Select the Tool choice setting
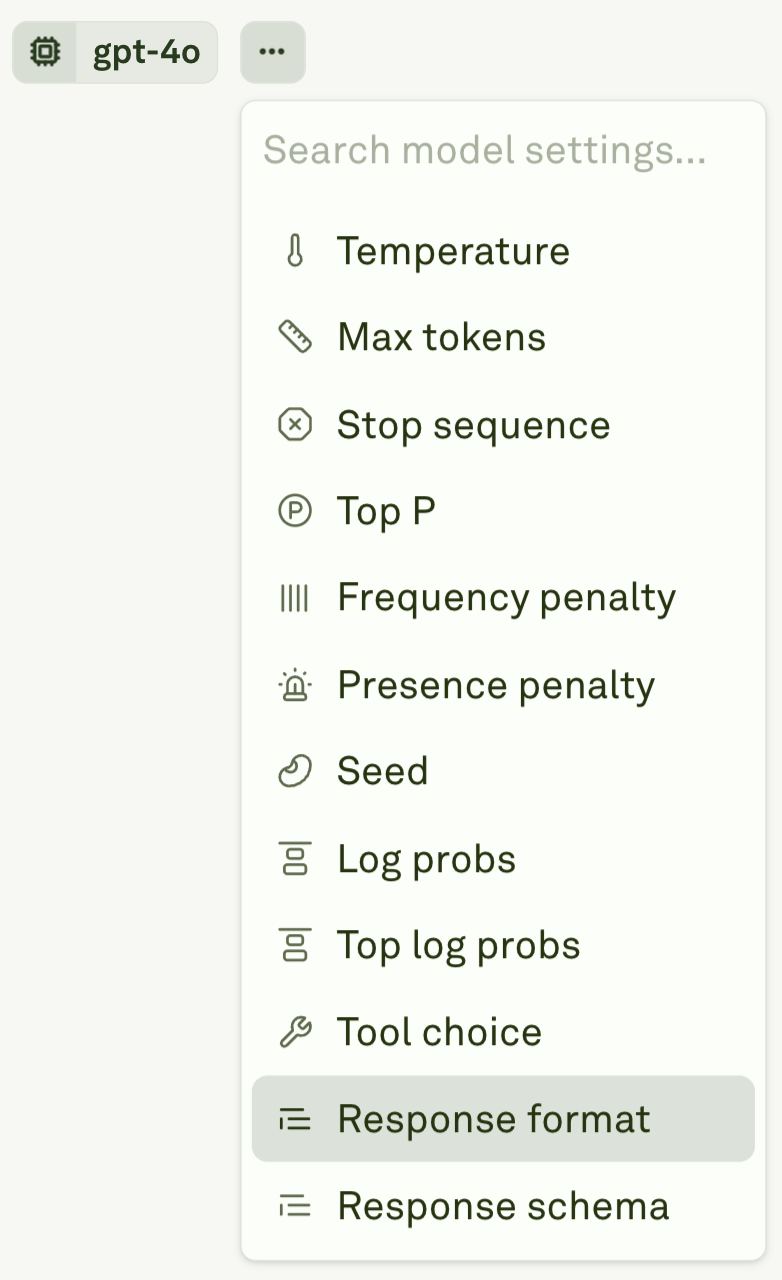The width and height of the screenshot is (782, 1280). 439,1032
